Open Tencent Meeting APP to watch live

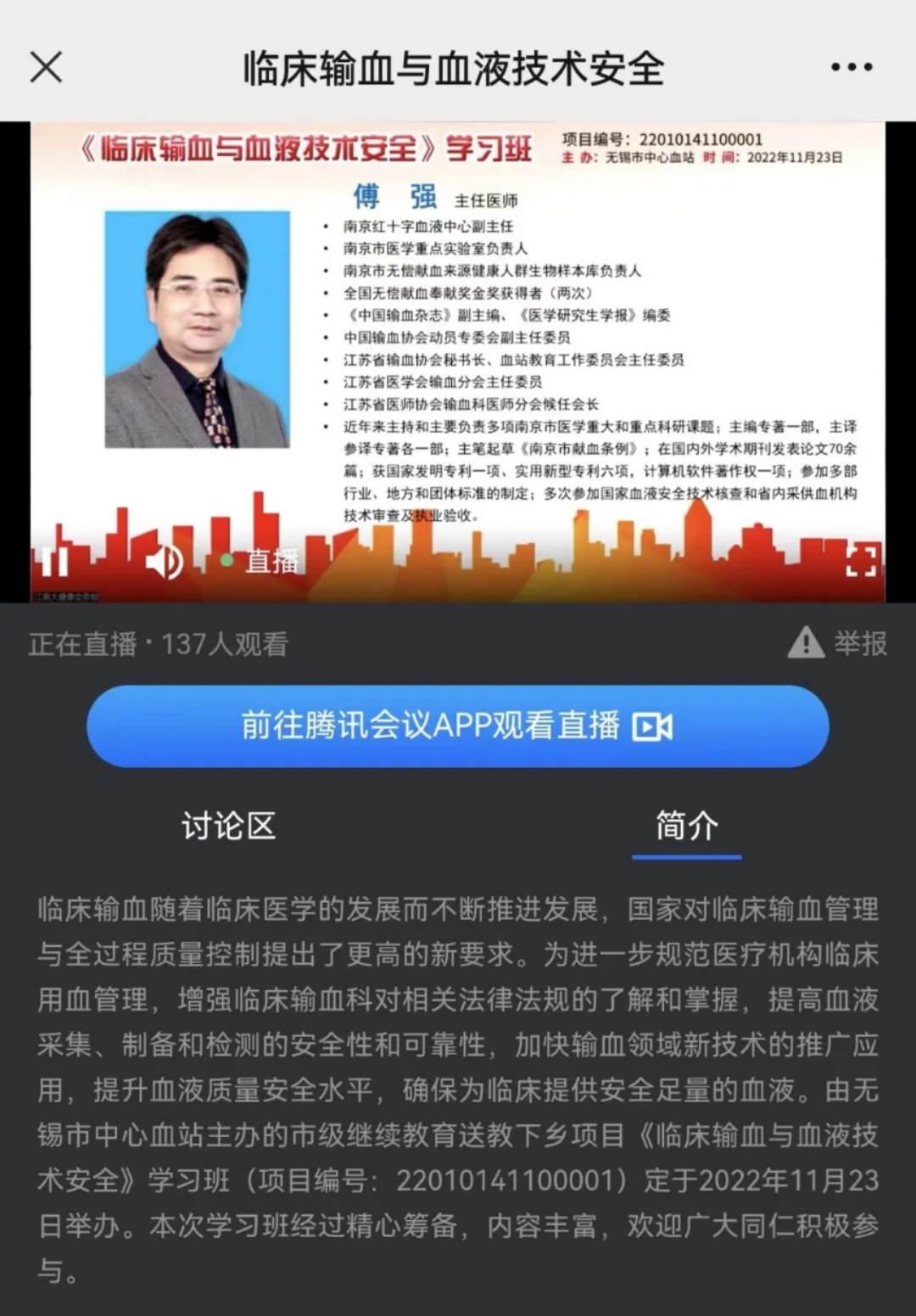click(457, 726)
